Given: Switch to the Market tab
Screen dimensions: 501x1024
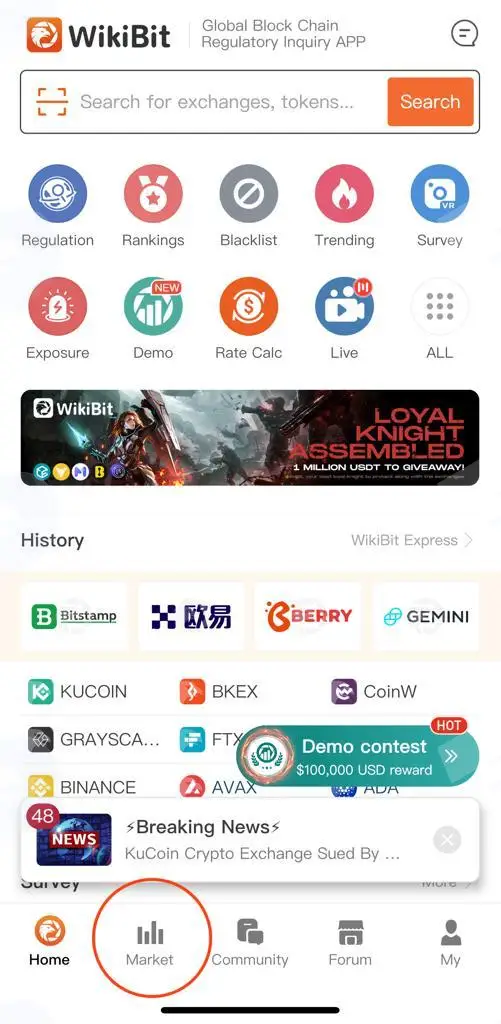Looking at the screenshot, I should click(150, 942).
